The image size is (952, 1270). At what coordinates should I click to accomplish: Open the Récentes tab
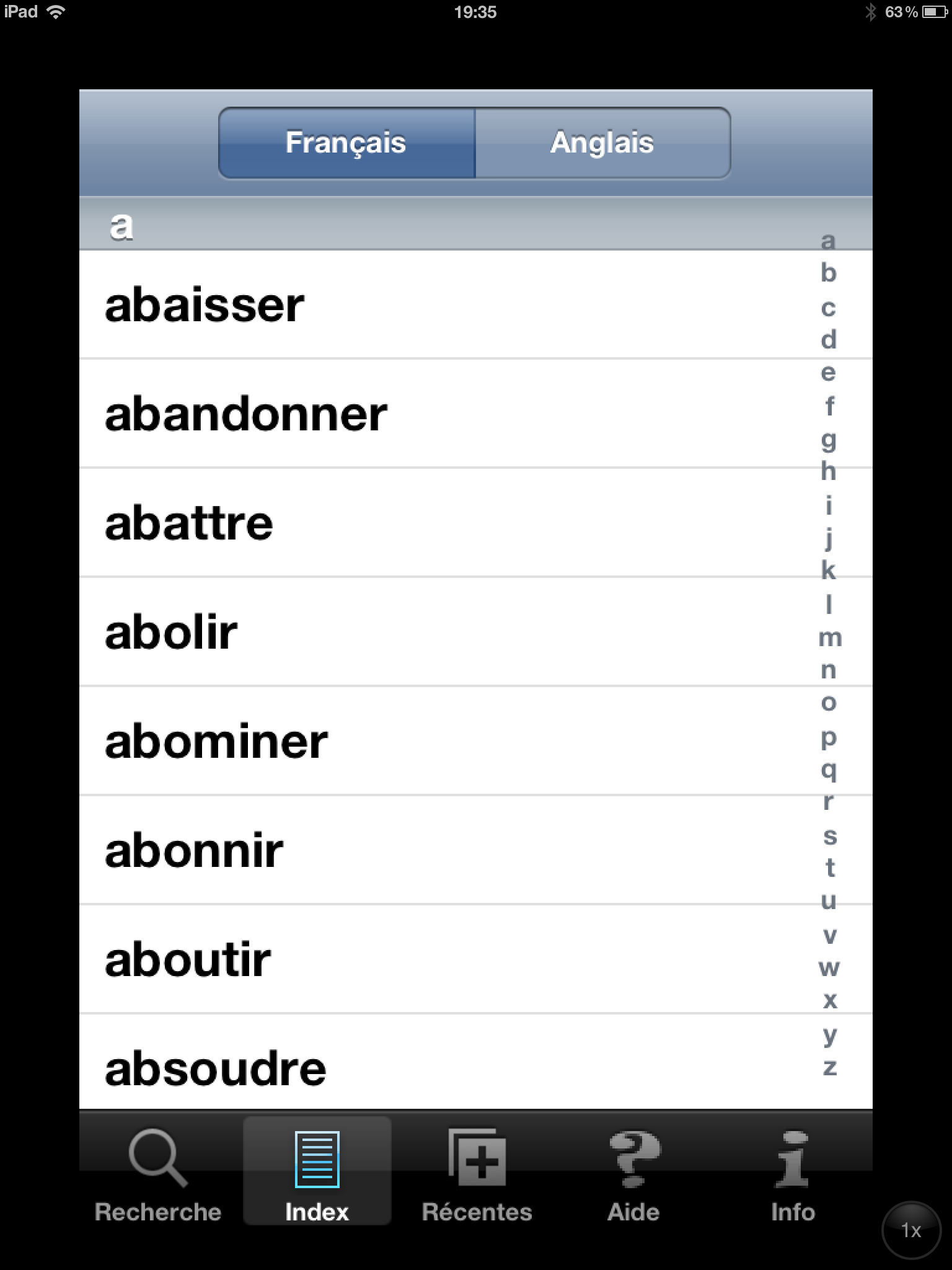tap(477, 1172)
